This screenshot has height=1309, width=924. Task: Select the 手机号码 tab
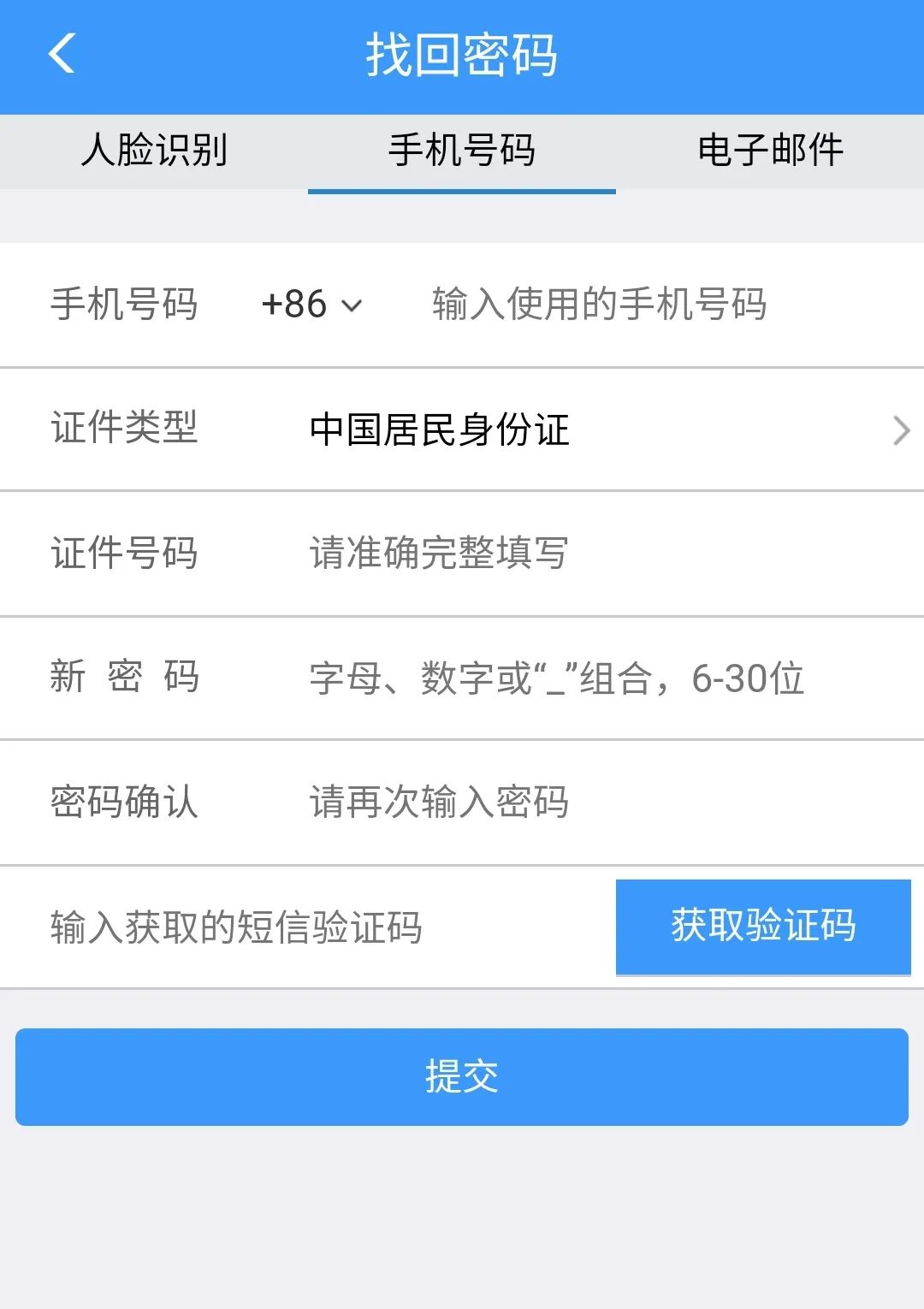462,151
